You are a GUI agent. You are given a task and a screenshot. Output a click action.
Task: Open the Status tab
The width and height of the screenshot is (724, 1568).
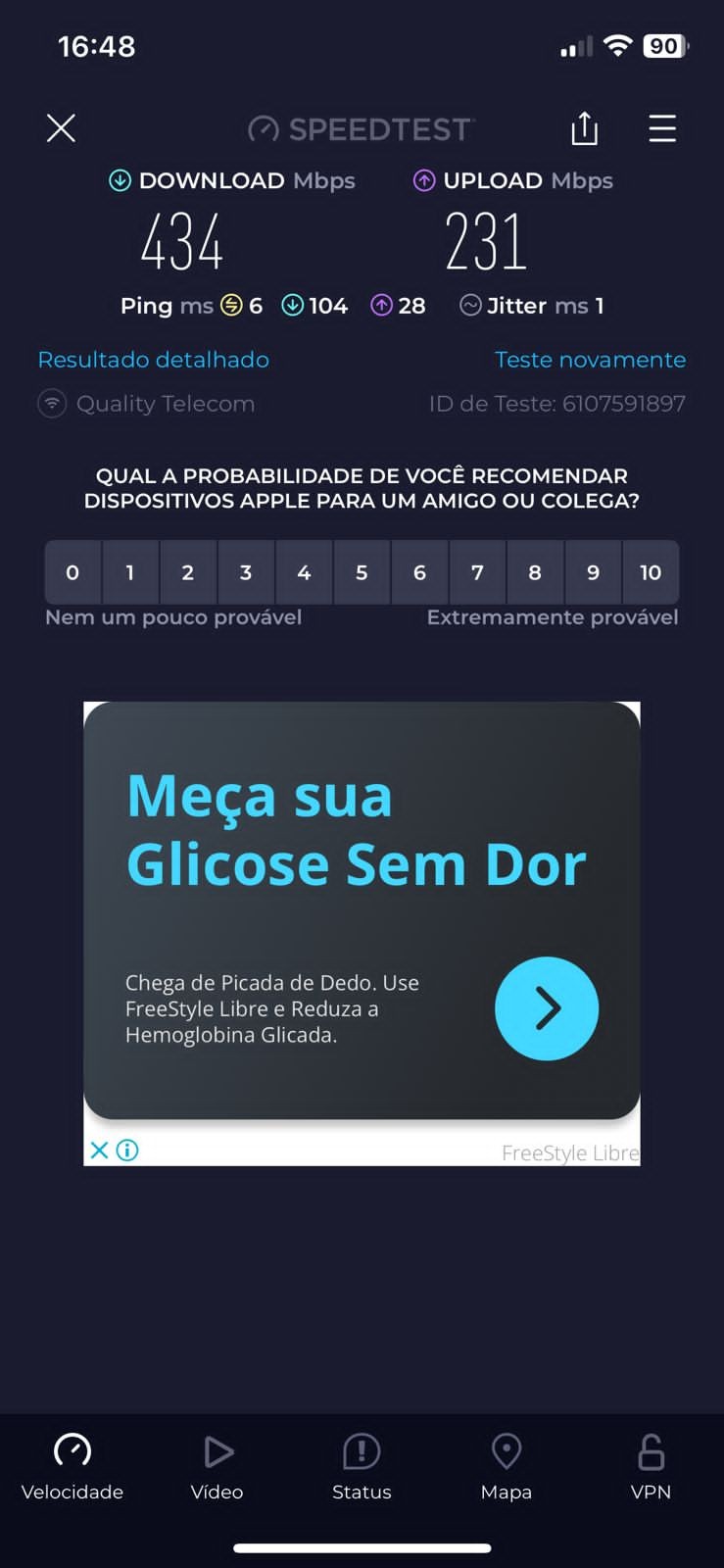tap(362, 1467)
